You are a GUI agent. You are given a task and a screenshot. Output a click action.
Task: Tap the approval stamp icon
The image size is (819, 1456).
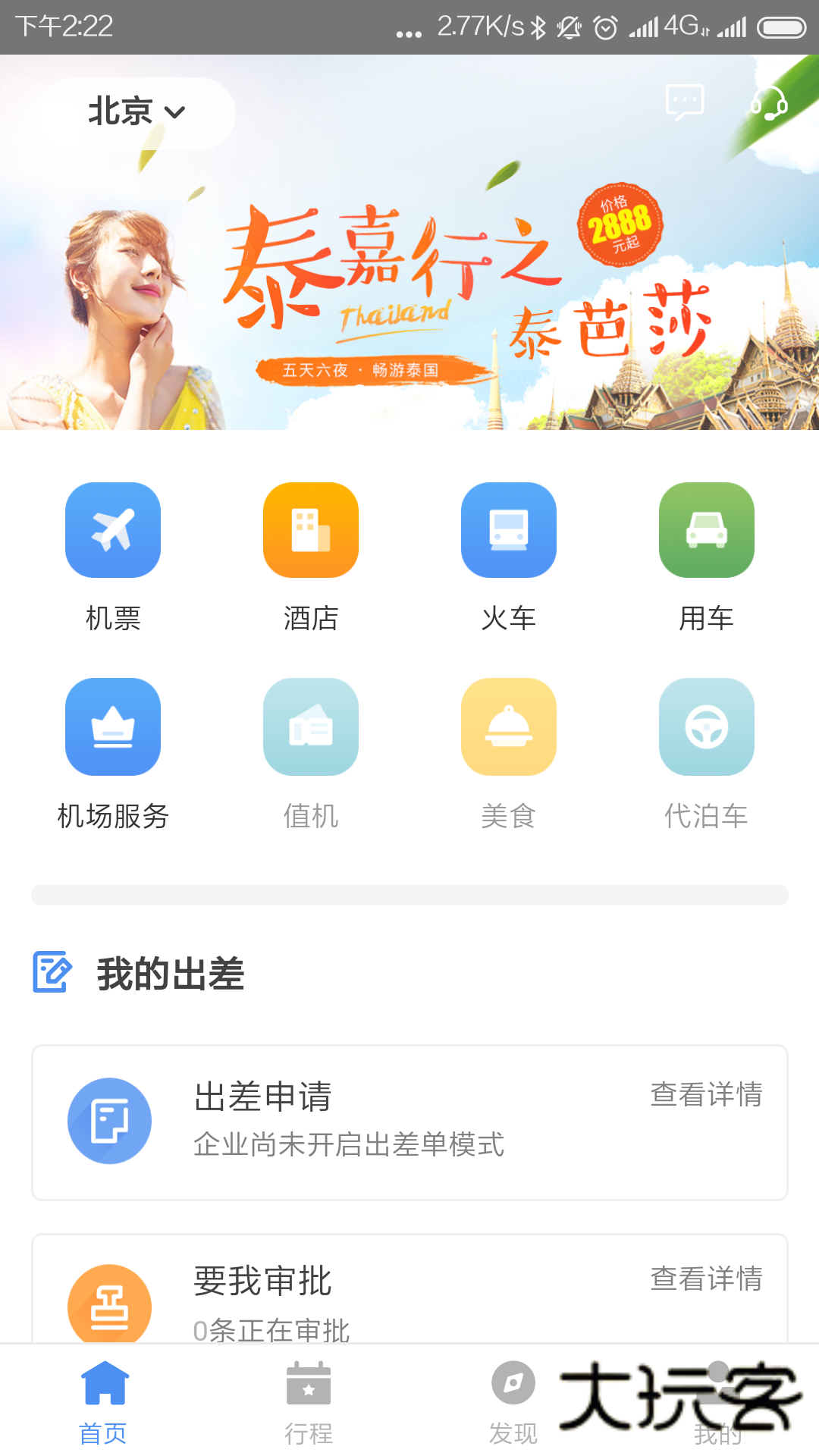tap(110, 1306)
